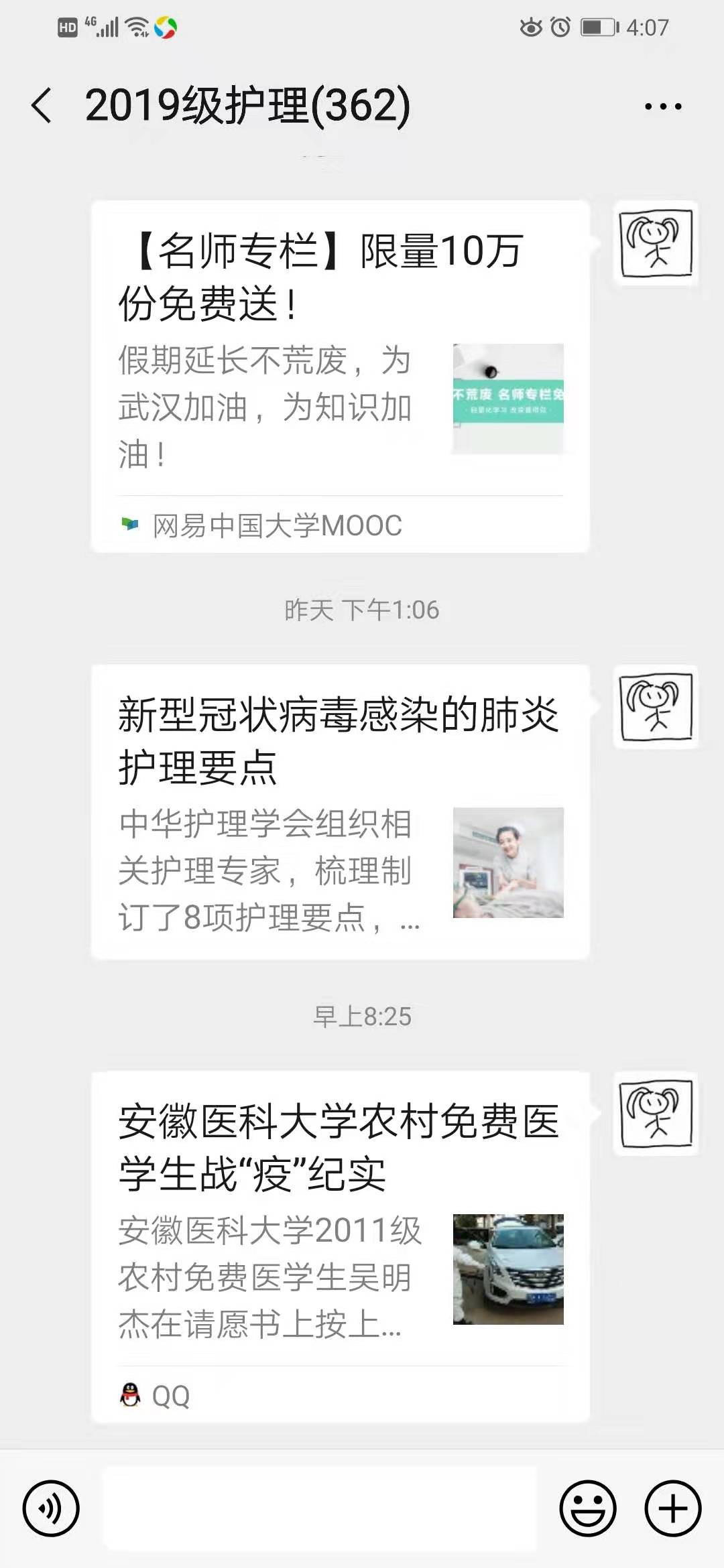
Task: View sender avatar beside the 名师专栏 card
Action: (x=656, y=244)
